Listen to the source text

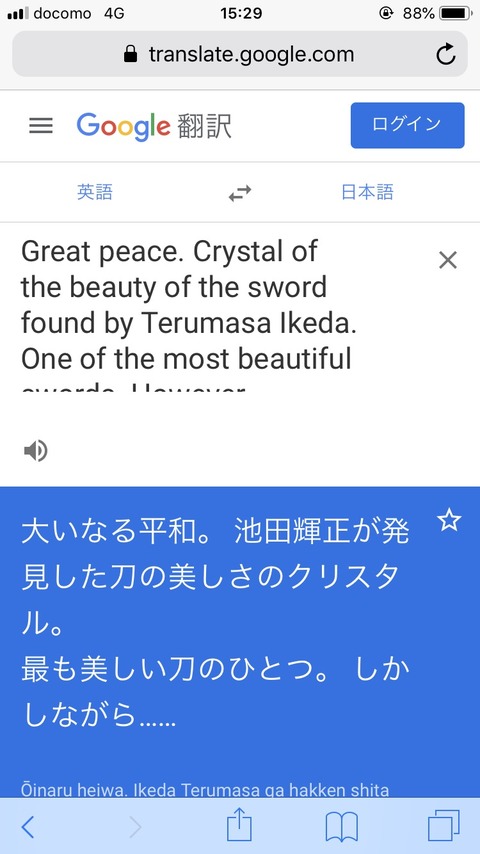(36, 451)
